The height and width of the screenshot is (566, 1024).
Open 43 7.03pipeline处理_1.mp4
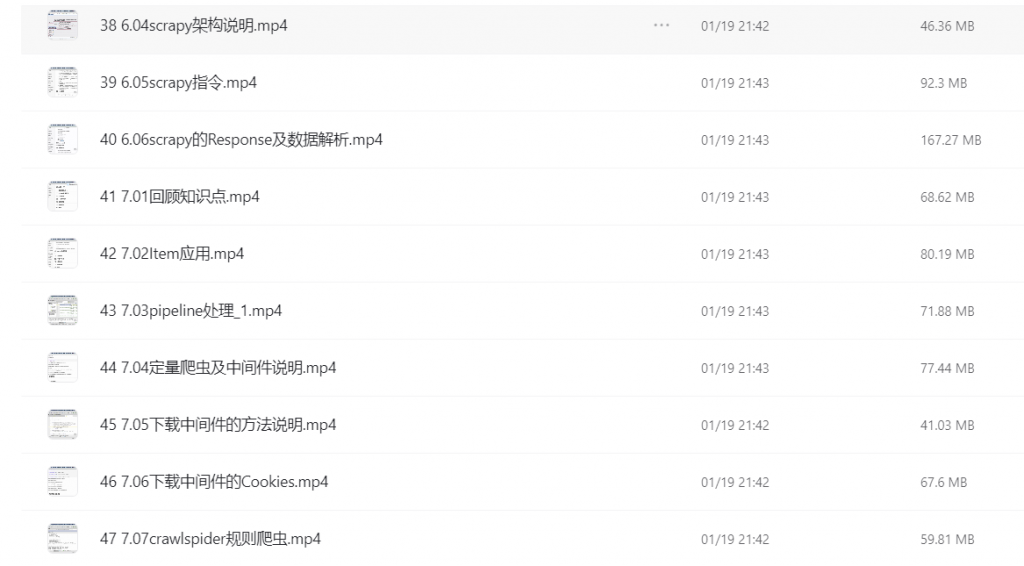click(x=191, y=311)
